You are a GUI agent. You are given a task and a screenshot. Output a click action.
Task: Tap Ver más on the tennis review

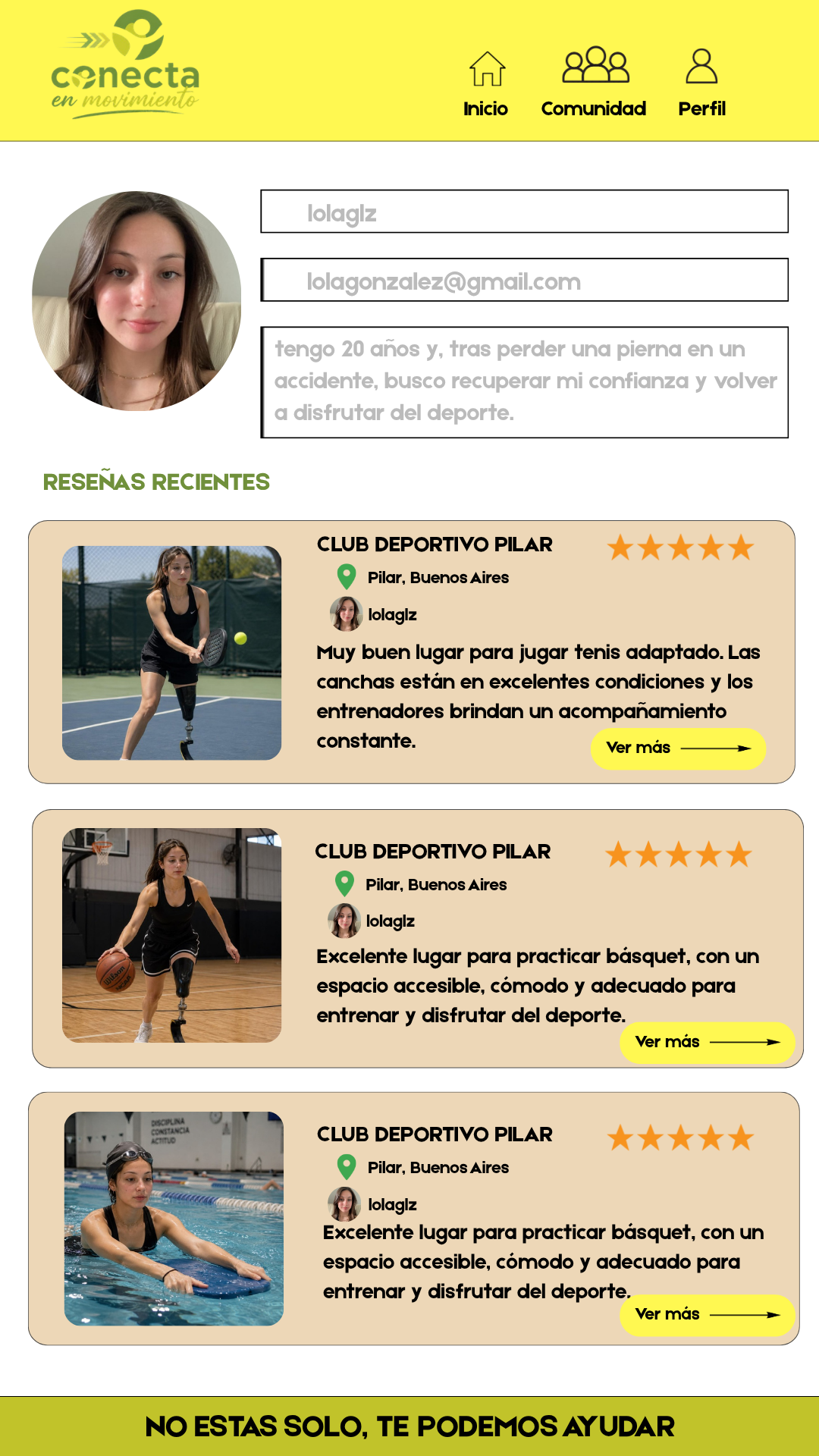click(678, 748)
